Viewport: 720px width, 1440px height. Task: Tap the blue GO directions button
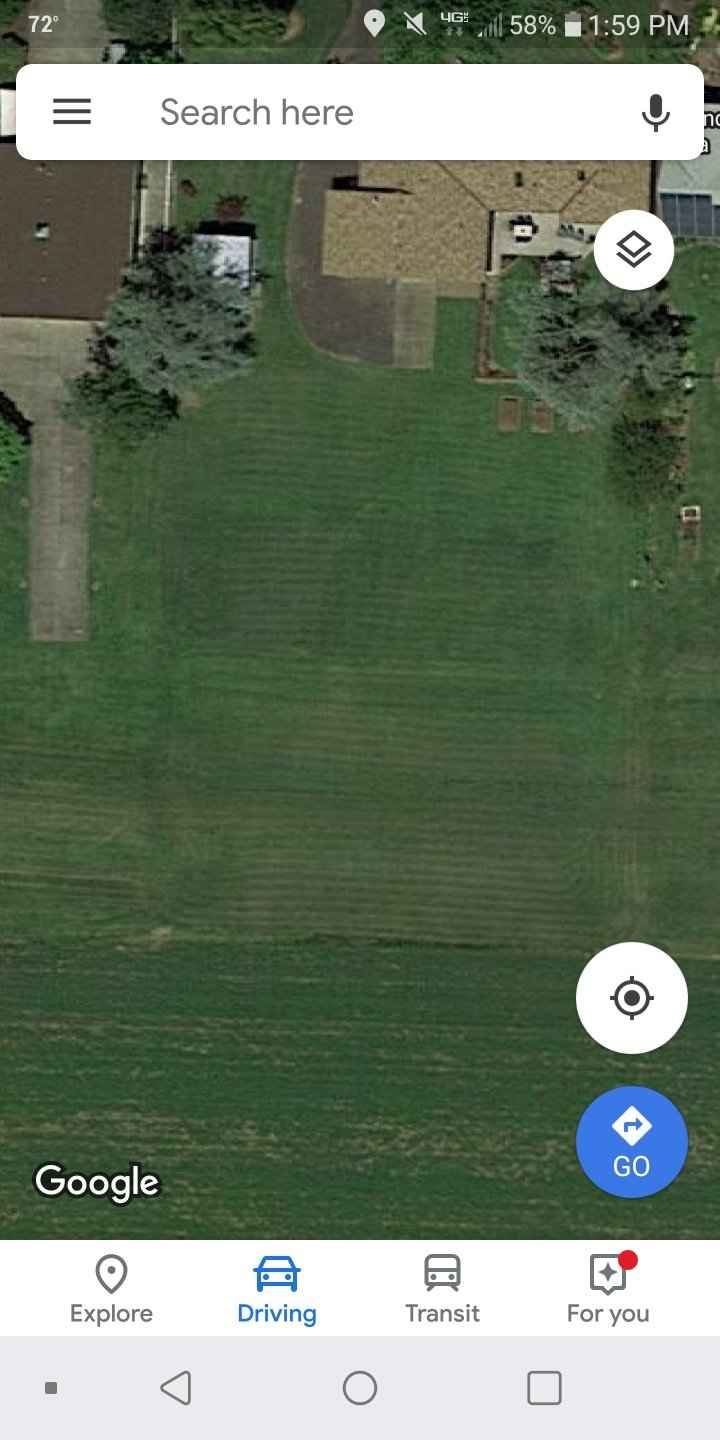point(631,1141)
